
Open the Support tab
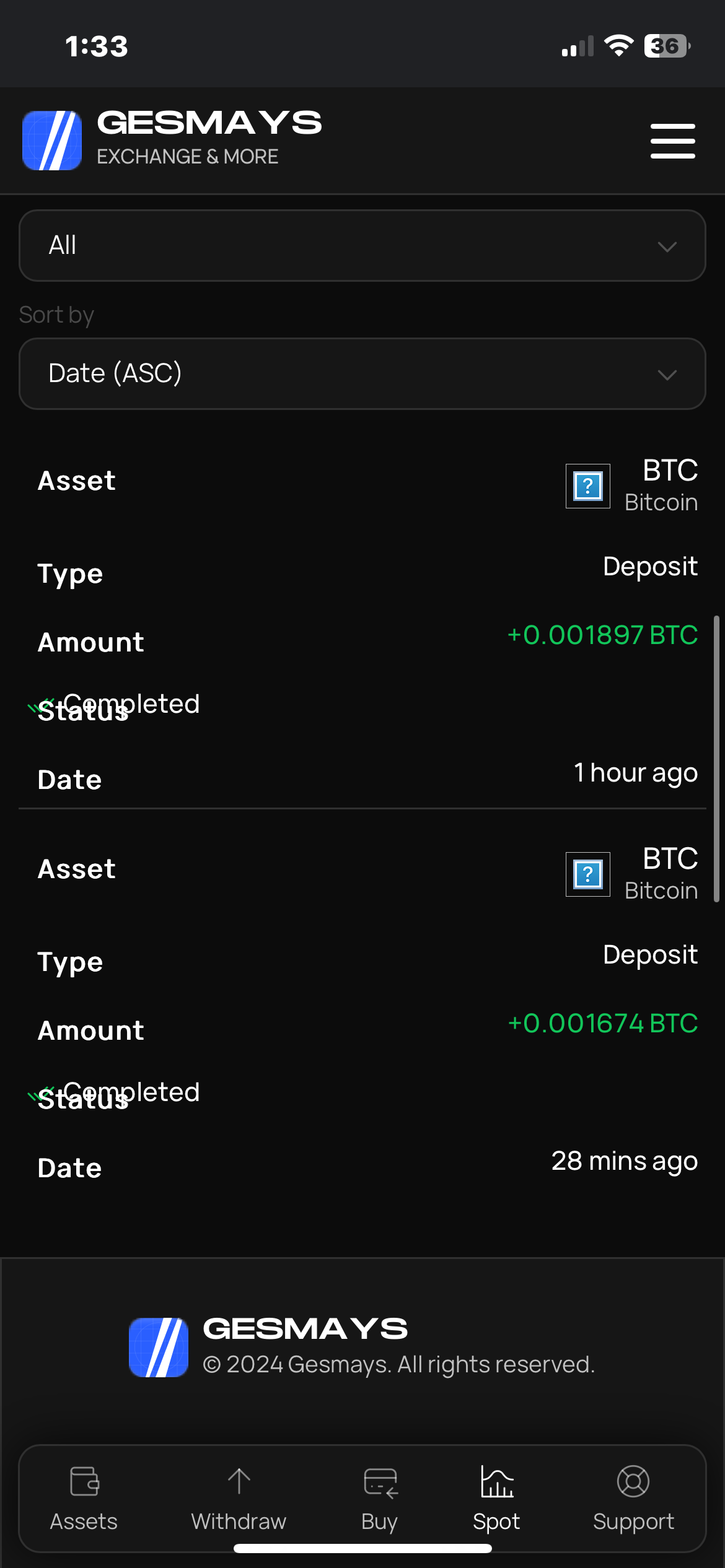(x=633, y=1499)
